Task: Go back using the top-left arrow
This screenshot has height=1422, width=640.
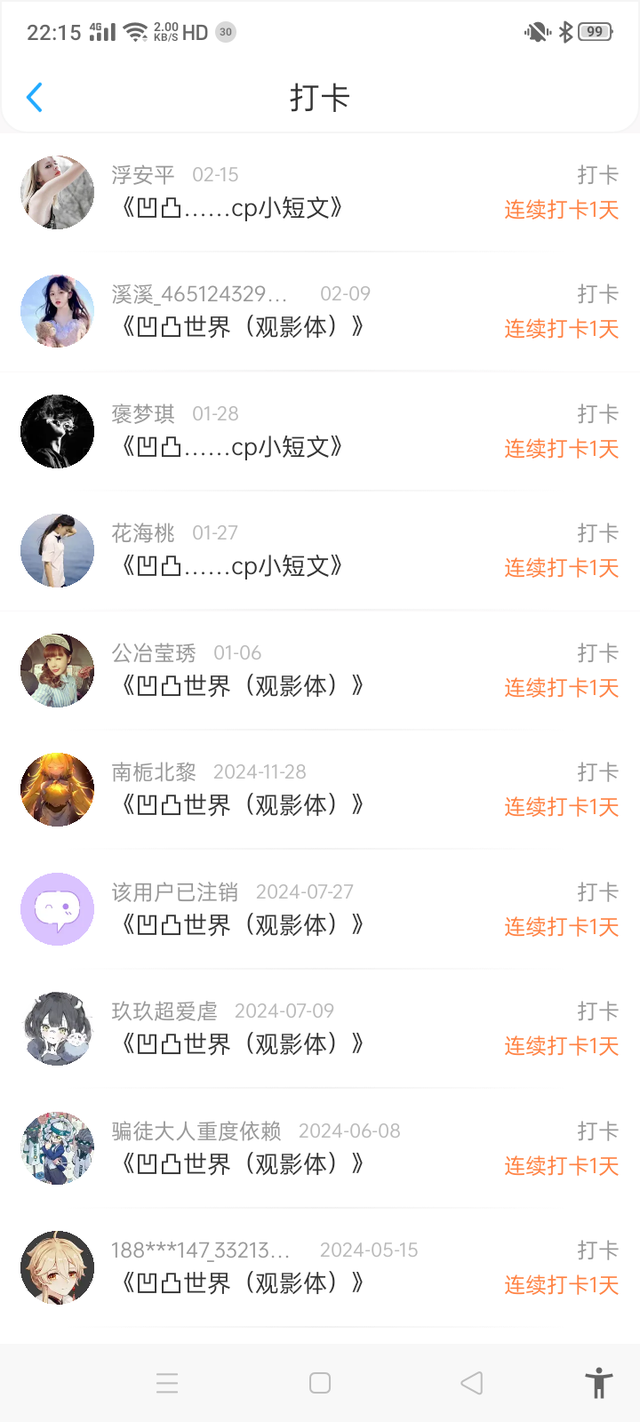Action: pyautogui.click(x=35, y=97)
